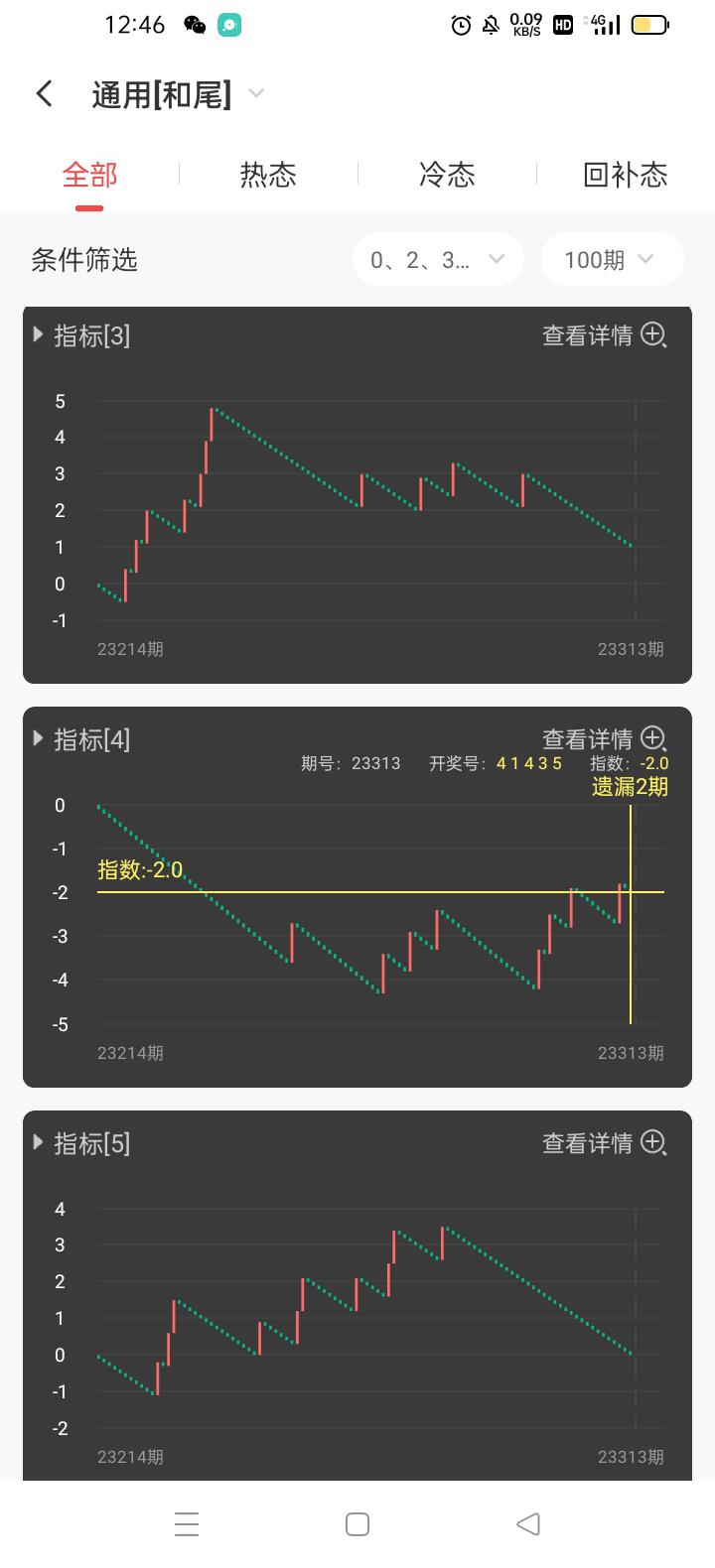Expand the 指标[4] section arrow
This screenshot has height=1568, width=715.
pyautogui.click(x=39, y=738)
